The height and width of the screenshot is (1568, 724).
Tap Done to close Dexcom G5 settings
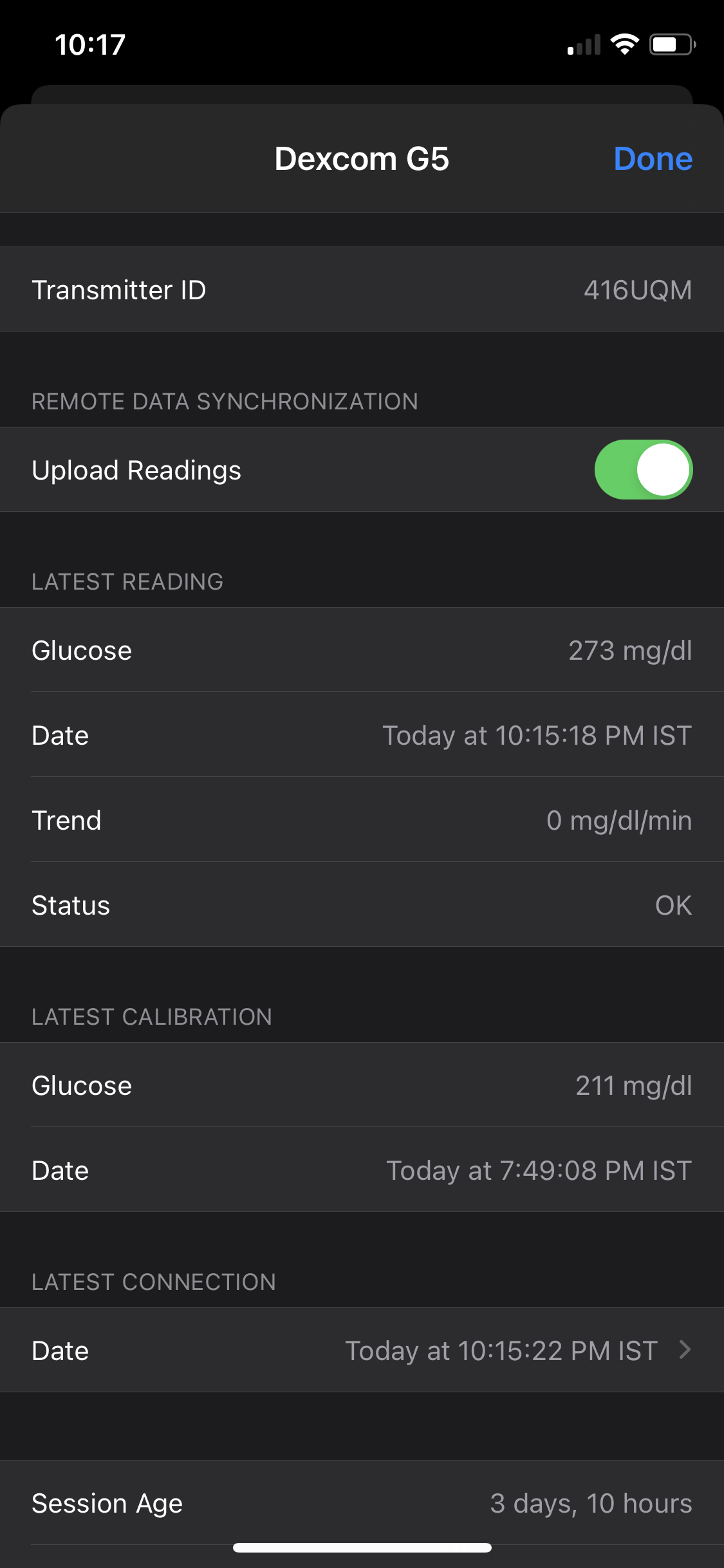[x=653, y=159]
